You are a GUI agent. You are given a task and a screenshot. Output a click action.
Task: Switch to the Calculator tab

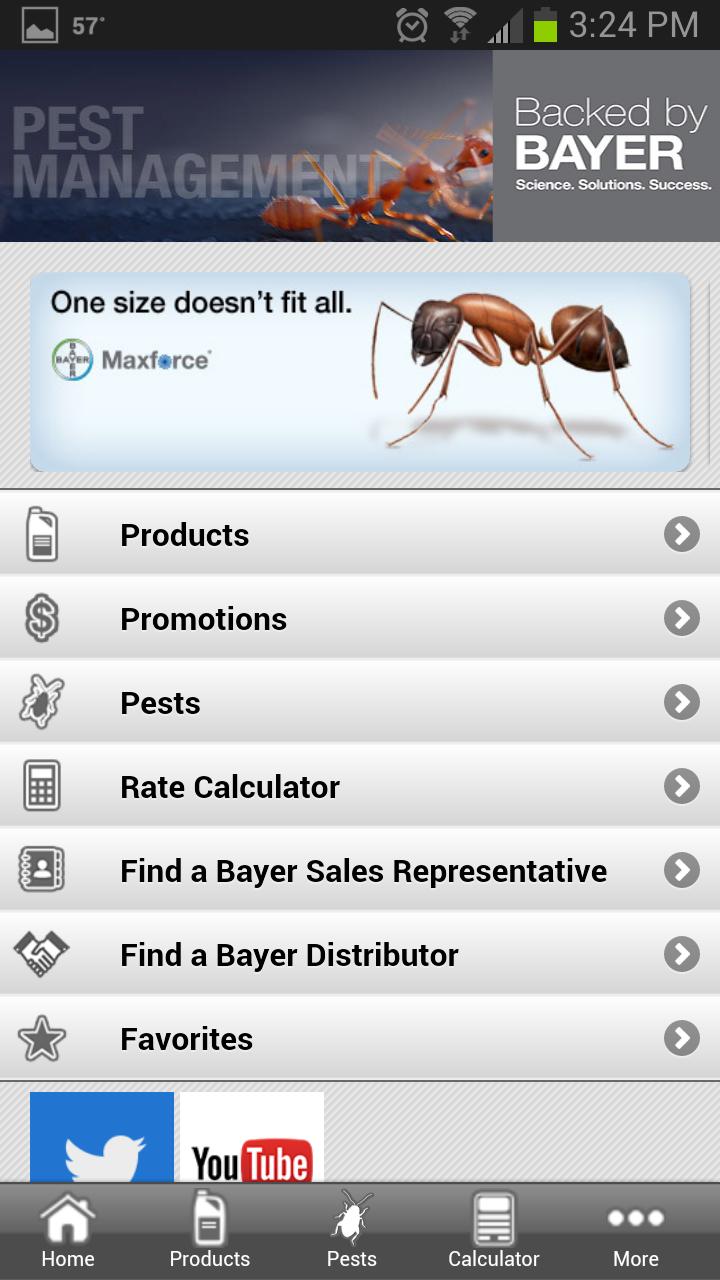tap(493, 1228)
